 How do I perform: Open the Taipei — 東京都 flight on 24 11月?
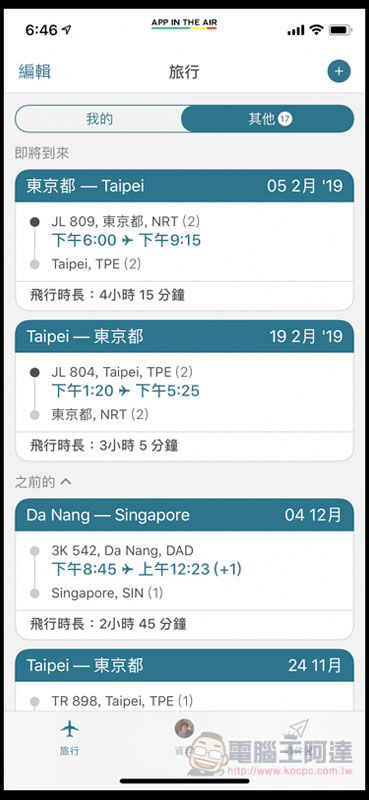tap(184, 680)
